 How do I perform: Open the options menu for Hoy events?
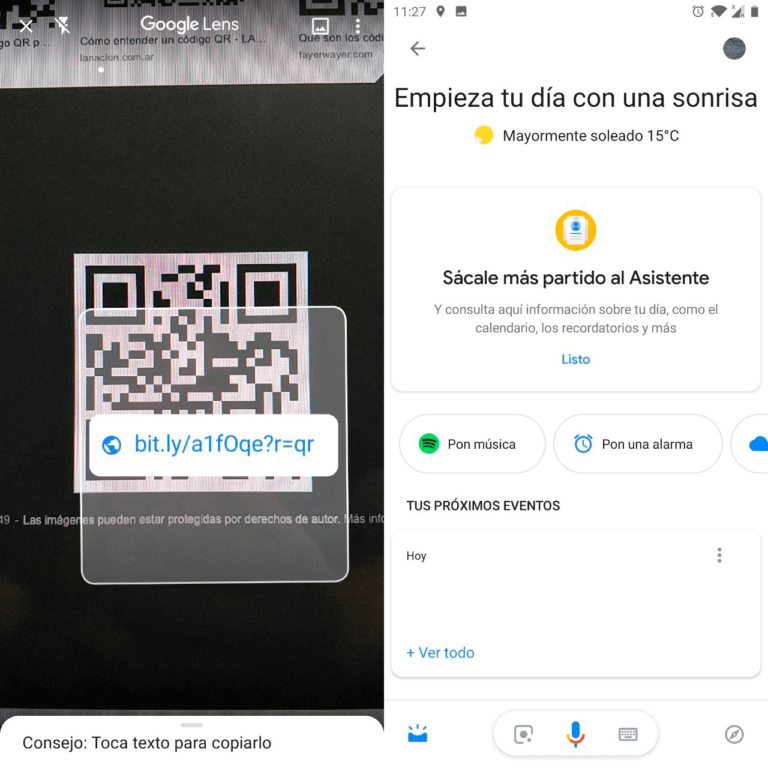pos(719,555)
